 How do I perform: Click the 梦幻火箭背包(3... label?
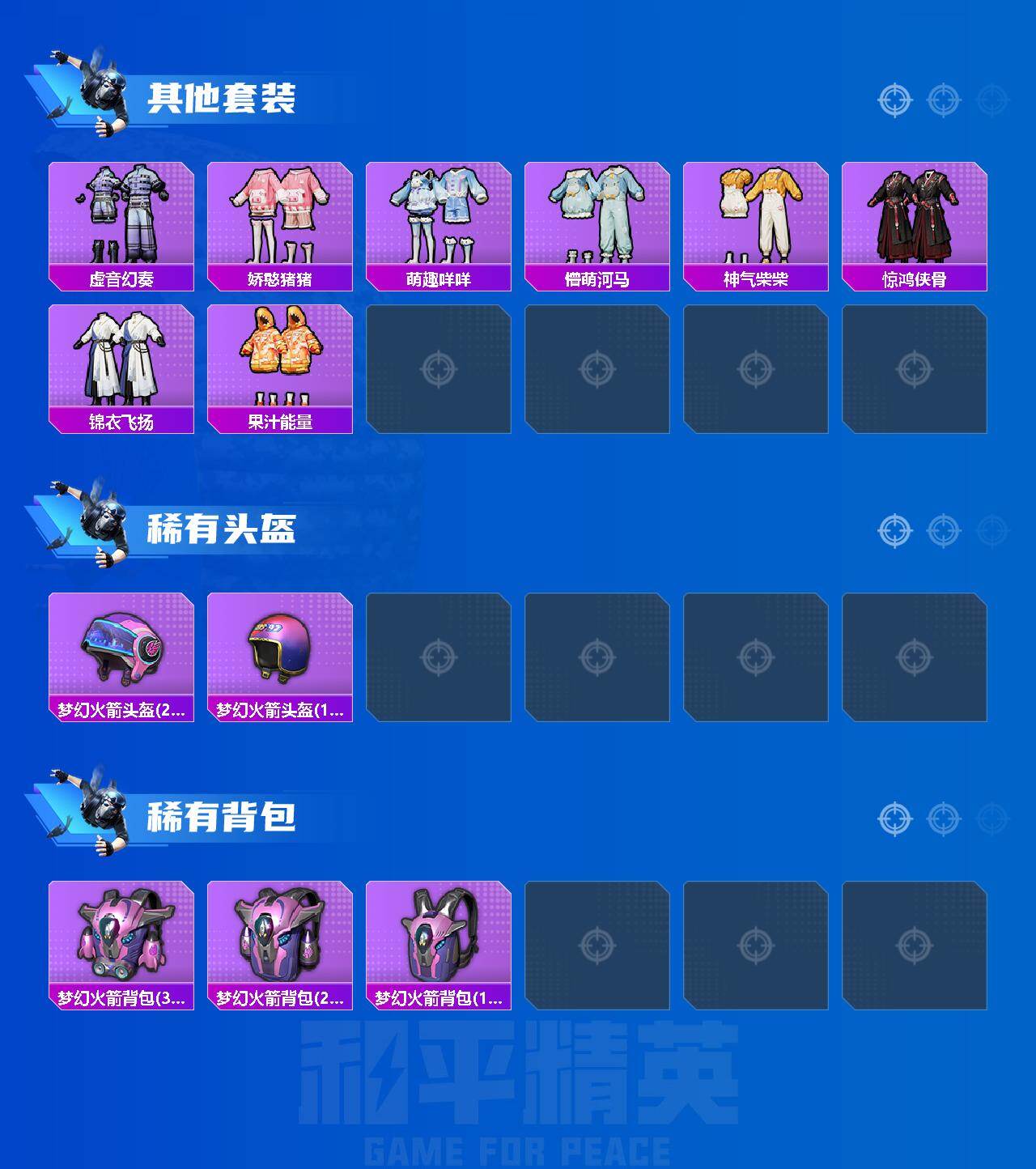coord(120,1000)
